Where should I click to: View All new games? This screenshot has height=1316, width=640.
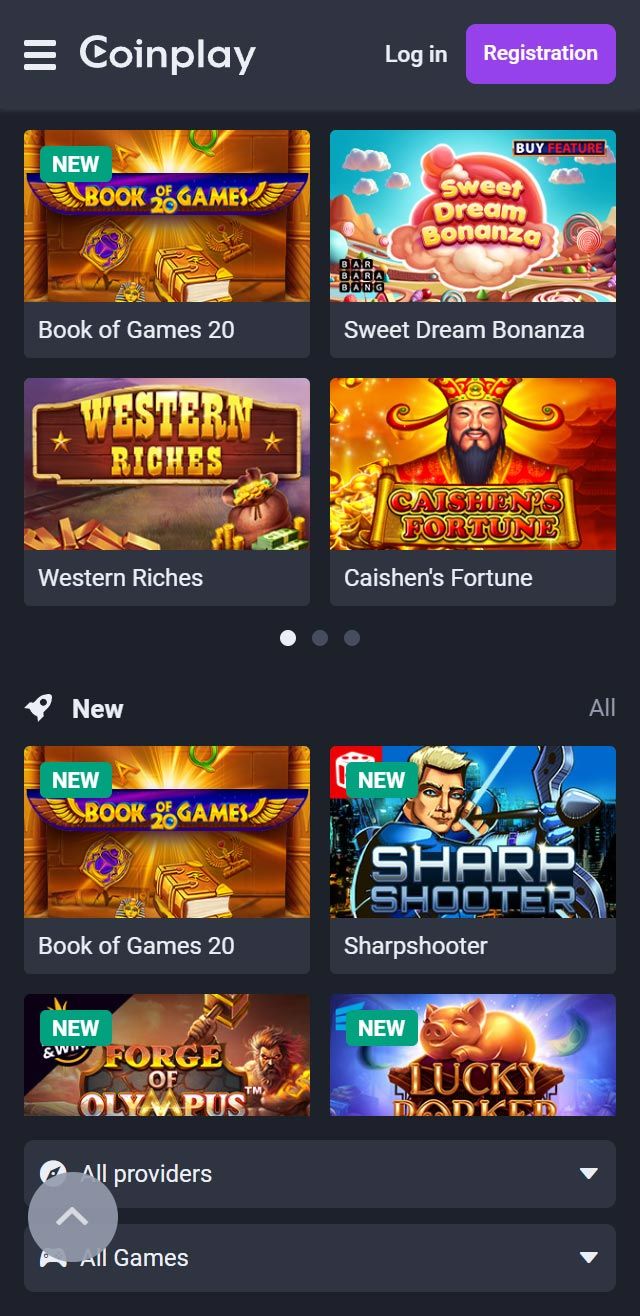click(x=602, y=708)
